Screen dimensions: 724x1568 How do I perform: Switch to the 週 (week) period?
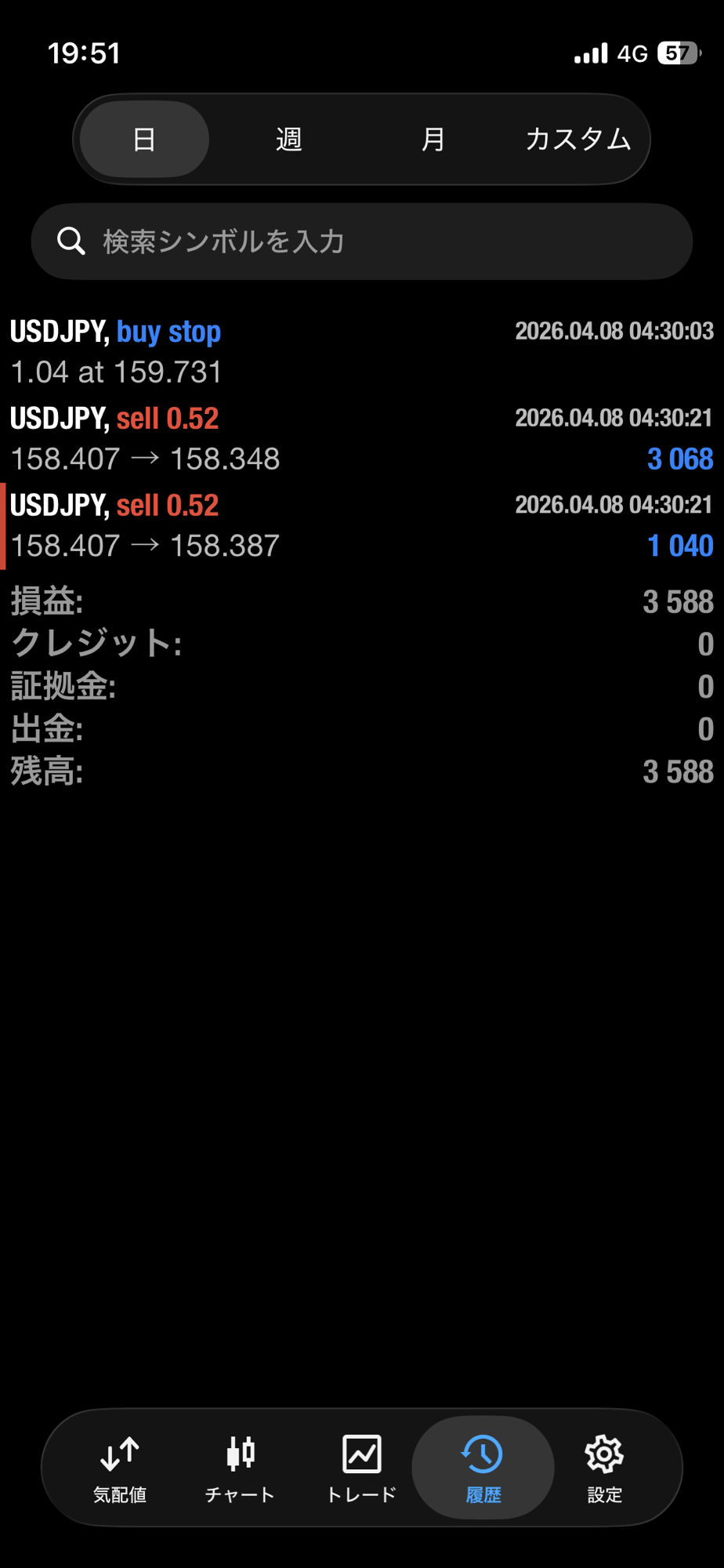click(289, 140)
